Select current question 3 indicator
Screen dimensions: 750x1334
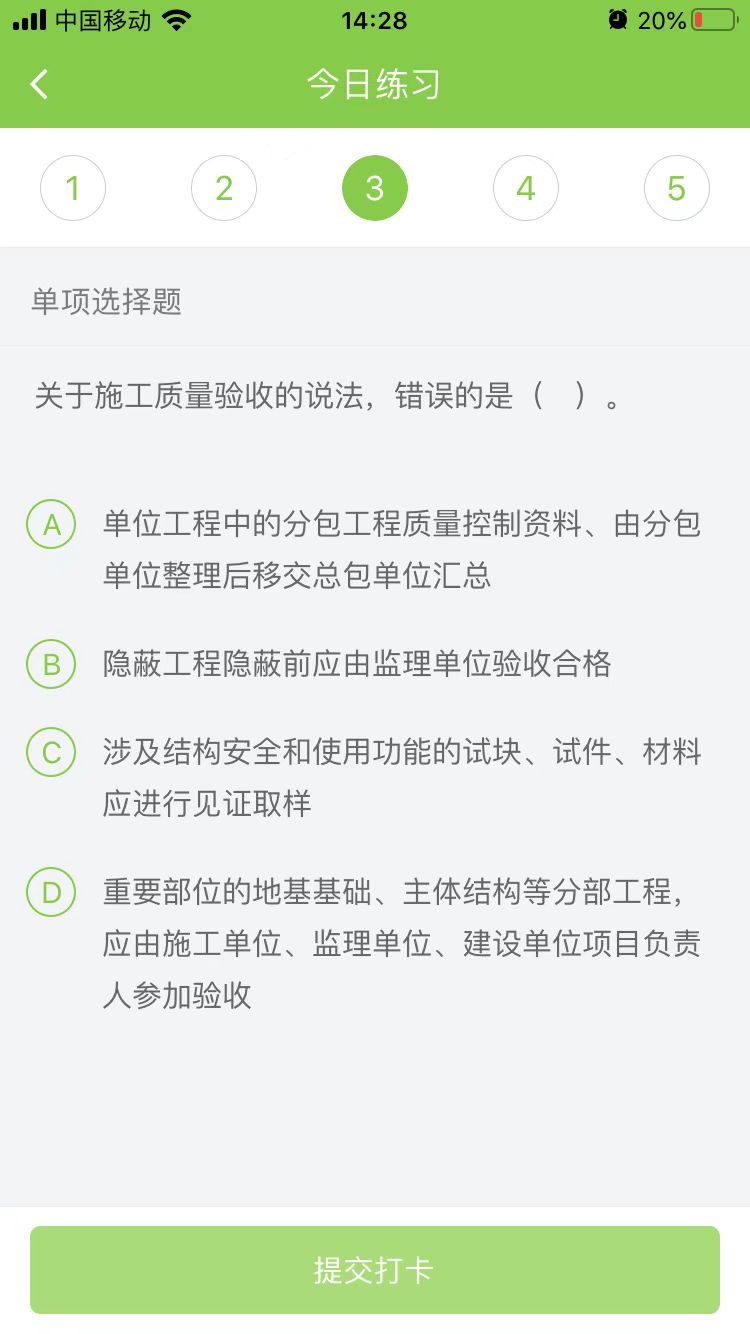(375, 188)
